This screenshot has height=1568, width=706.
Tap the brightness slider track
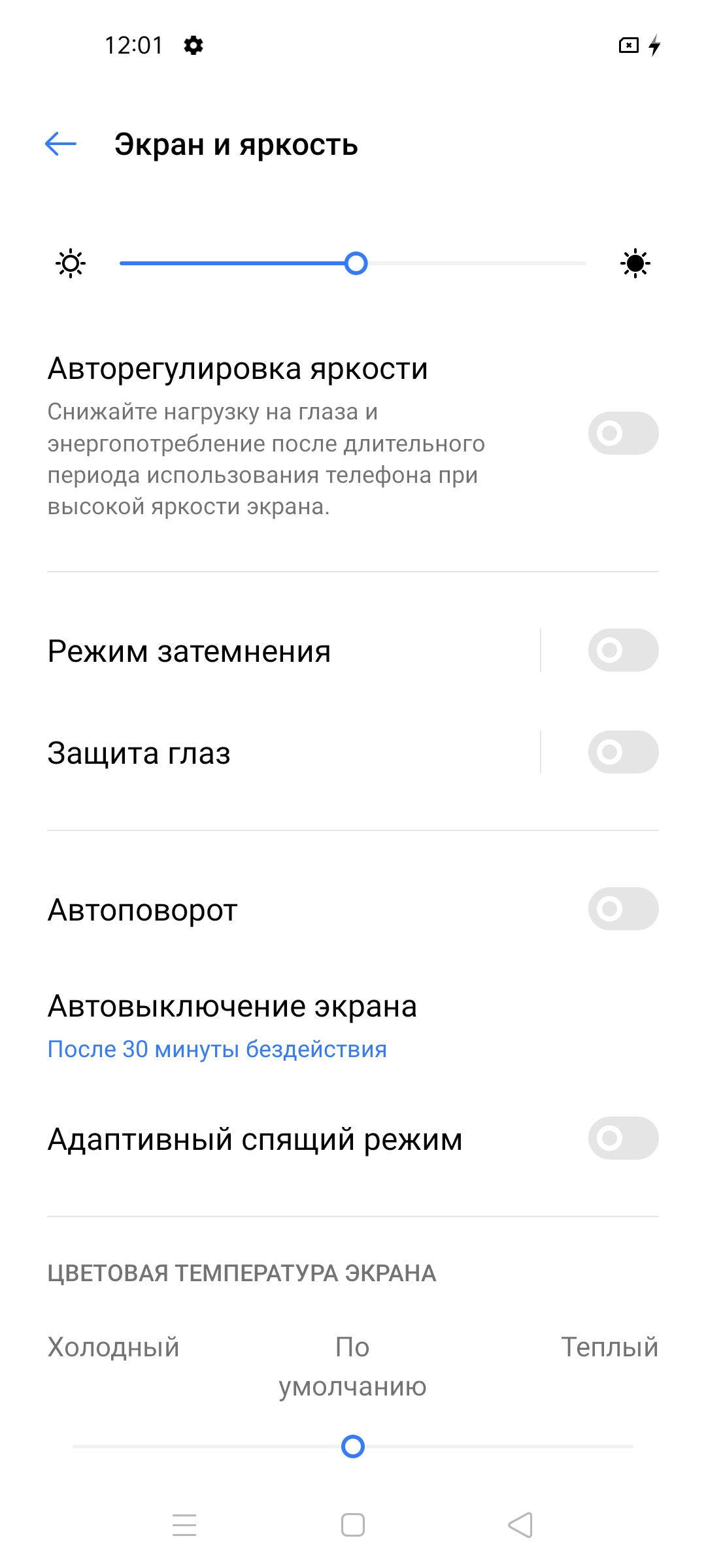[x=353, y=263]
